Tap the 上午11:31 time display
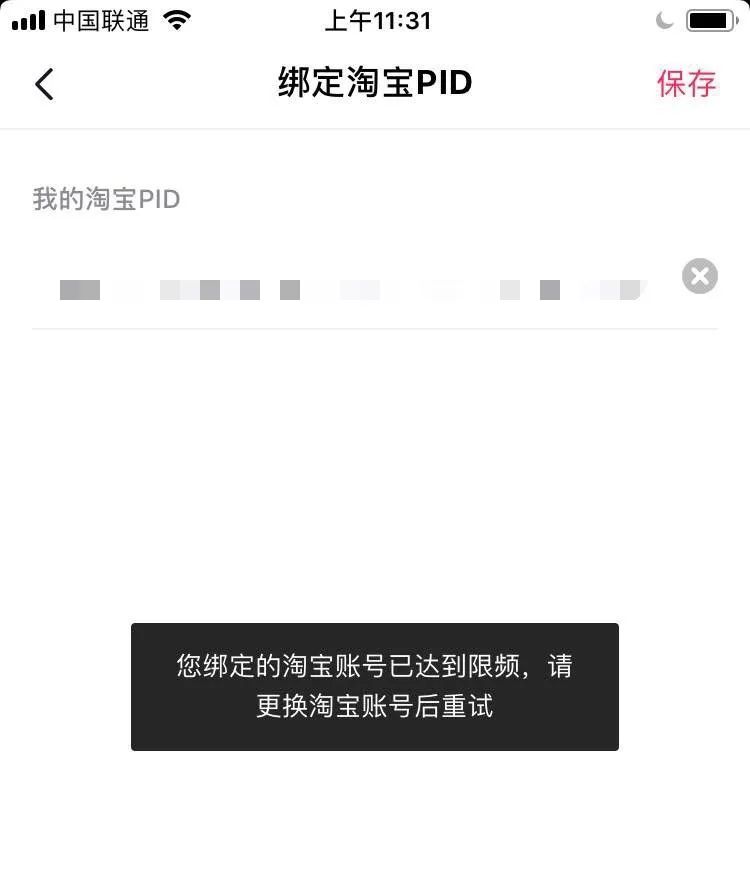Viewport: 750px width, 890px height. point(378,20)
